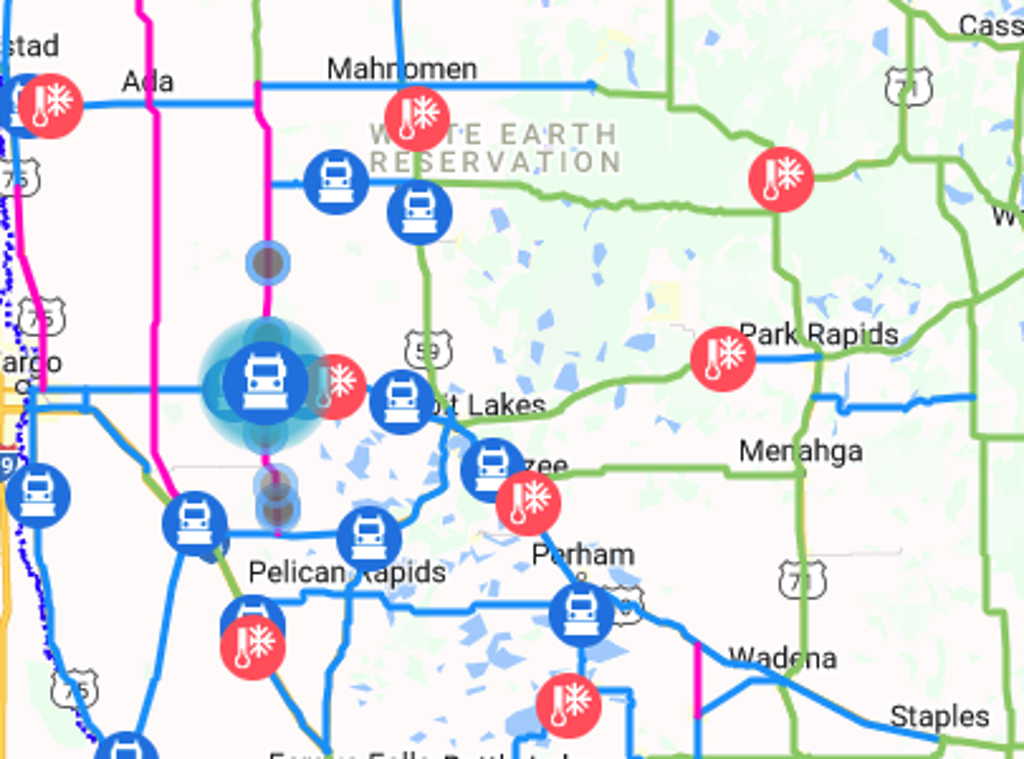Open the plow marker directly below White Earth Reservation
This screenshot has height=759, width=1024.
pyautogui.click(x=419, y=212)
